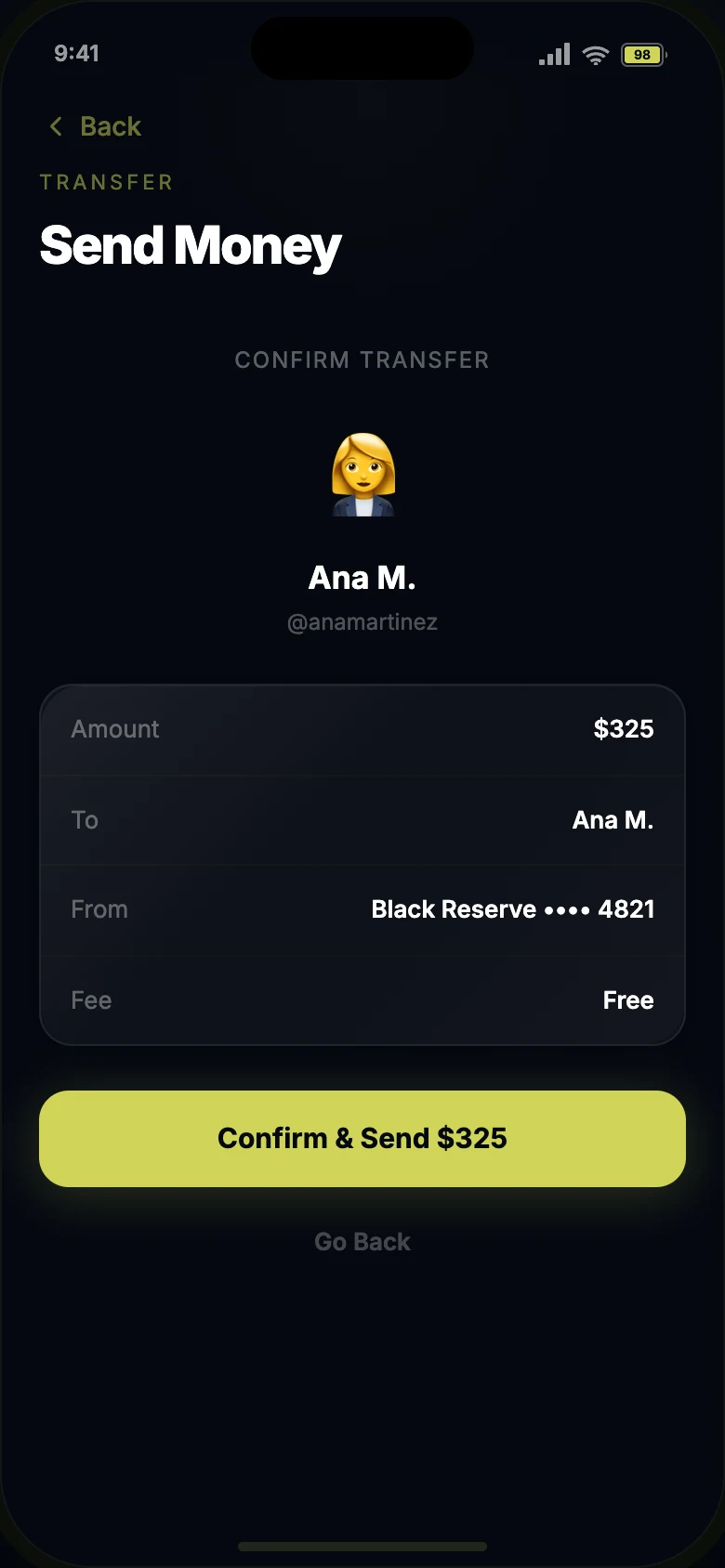
Task: Confirm & Send $325 to Ana
Action: pyautogui.click(x=362, y=1138)
